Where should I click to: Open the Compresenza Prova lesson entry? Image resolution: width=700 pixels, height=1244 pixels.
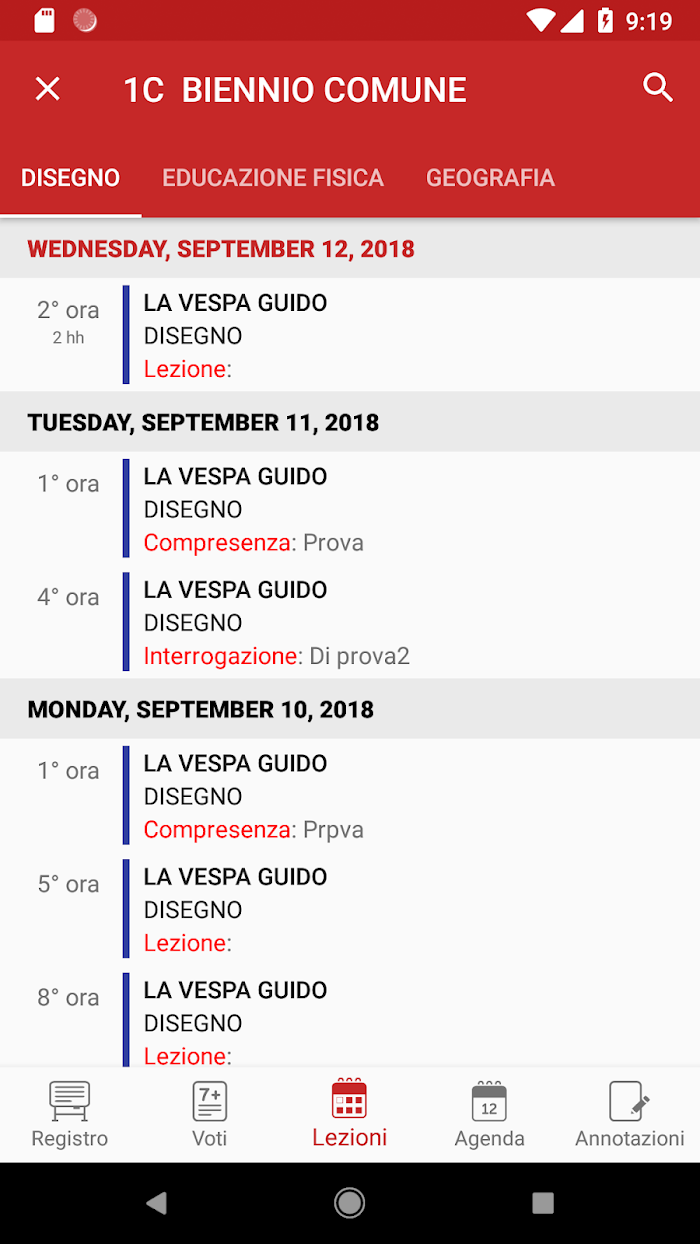pos(350,509)
